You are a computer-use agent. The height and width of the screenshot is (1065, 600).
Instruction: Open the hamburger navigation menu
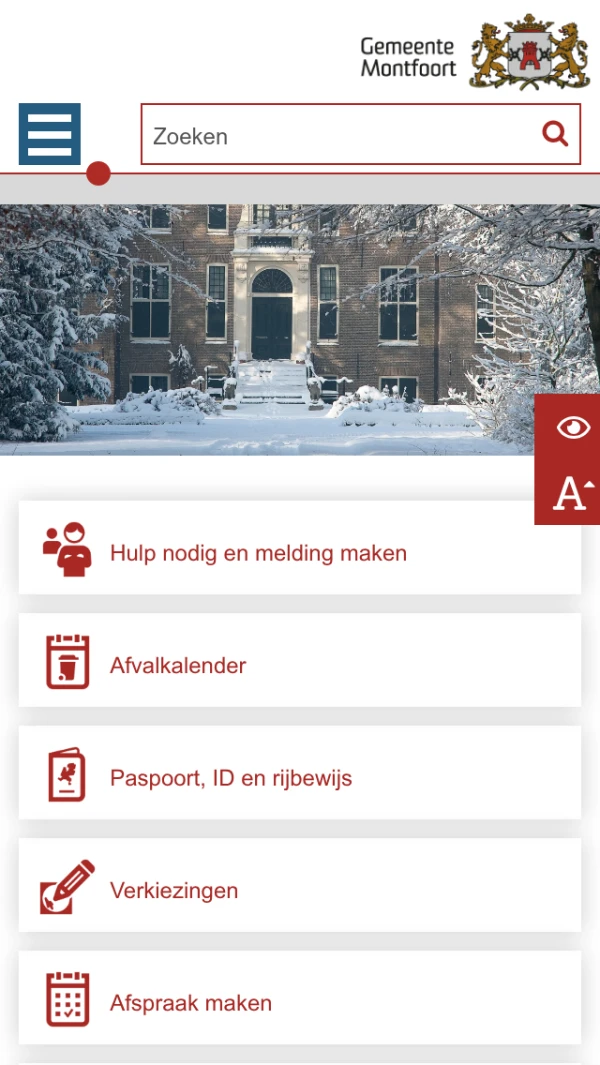click(x=50, y=134)
